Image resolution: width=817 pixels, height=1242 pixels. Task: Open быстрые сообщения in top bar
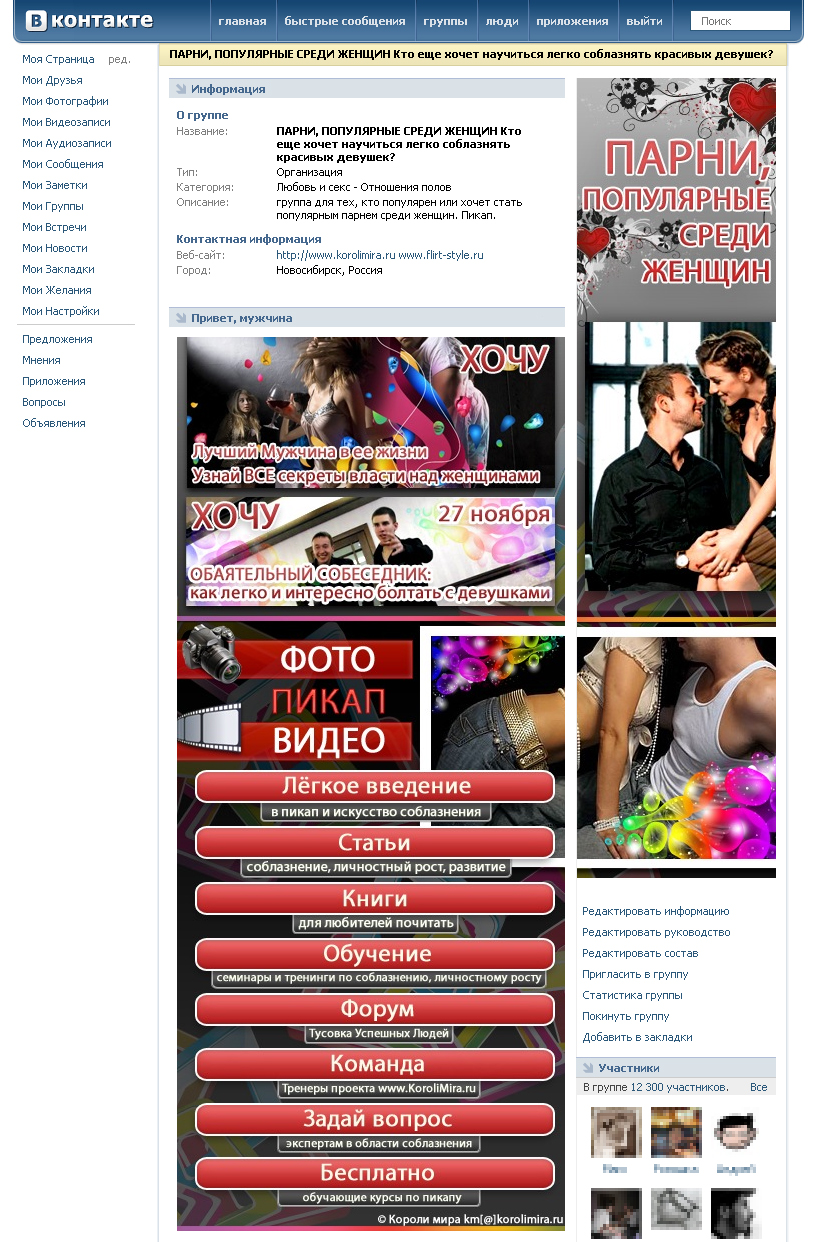click(345, 21)
